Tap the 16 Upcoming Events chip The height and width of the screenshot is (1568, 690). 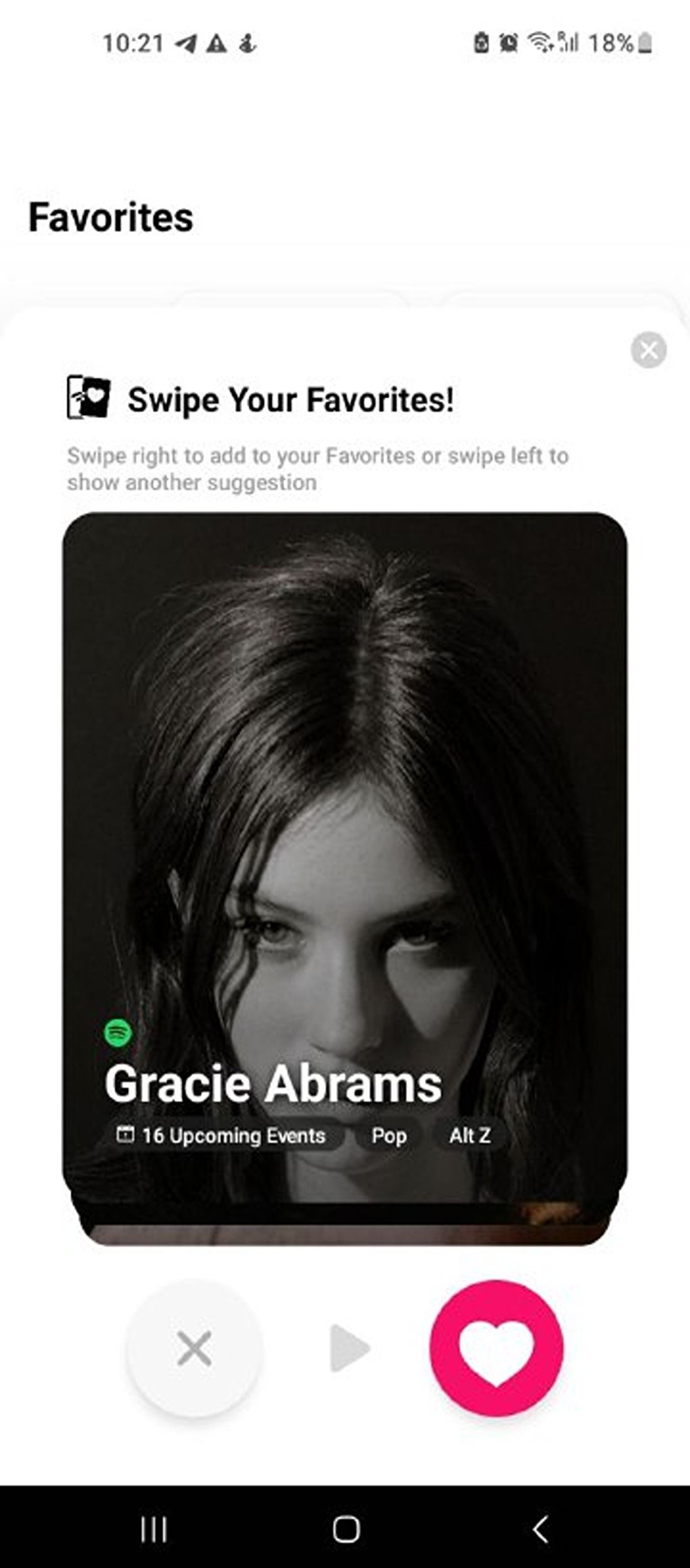[x=223, y=1136]
